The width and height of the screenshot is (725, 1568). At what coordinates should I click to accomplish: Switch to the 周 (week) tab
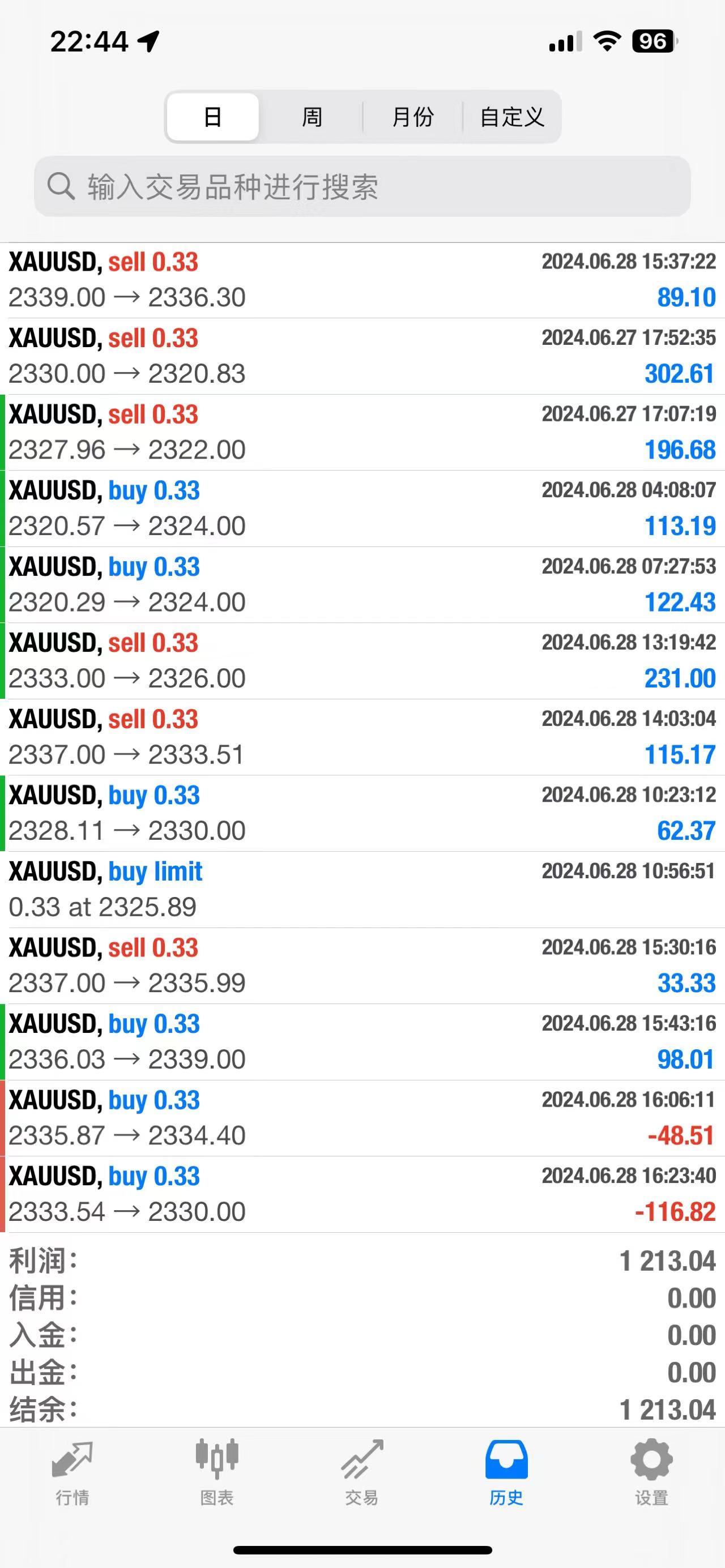point(312,117)
